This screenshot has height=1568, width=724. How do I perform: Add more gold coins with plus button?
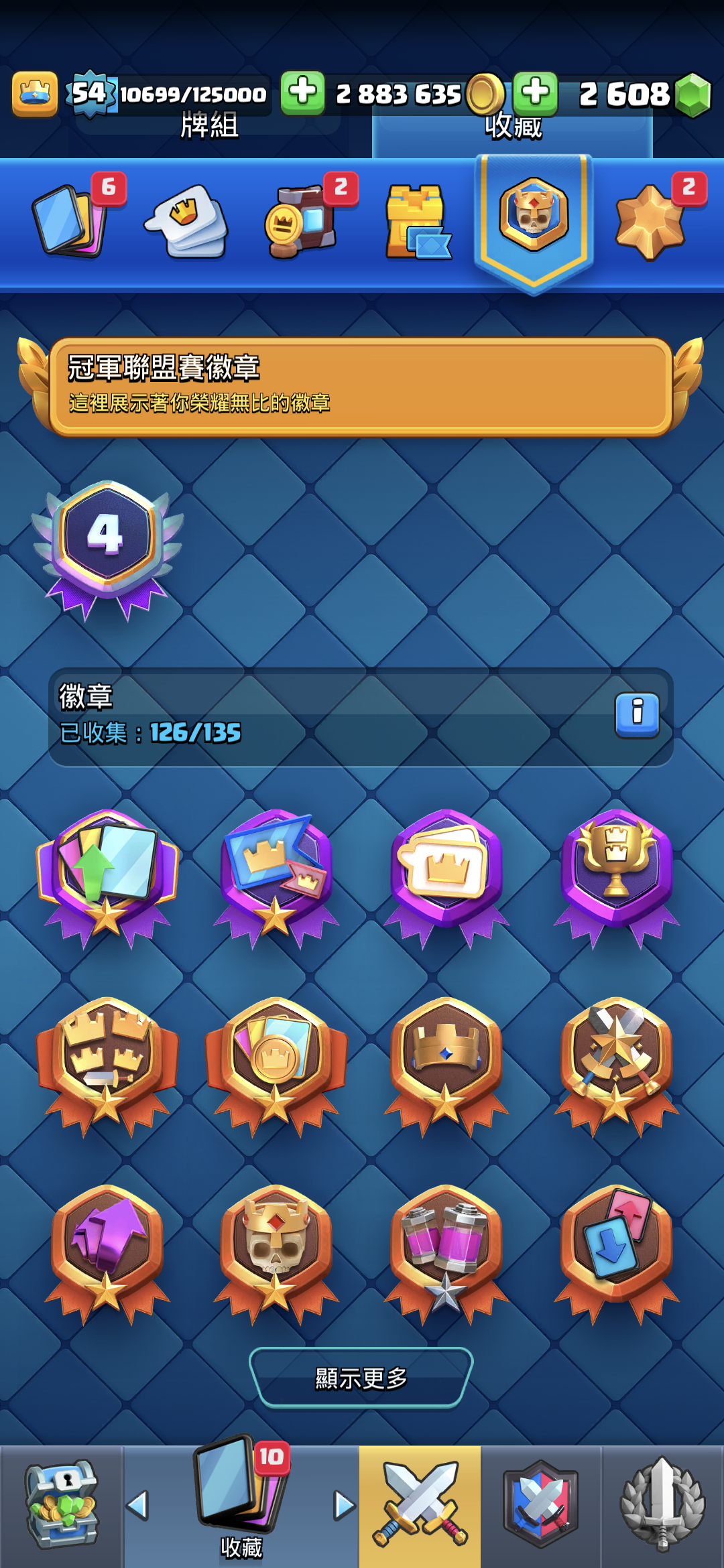point(303,93)
